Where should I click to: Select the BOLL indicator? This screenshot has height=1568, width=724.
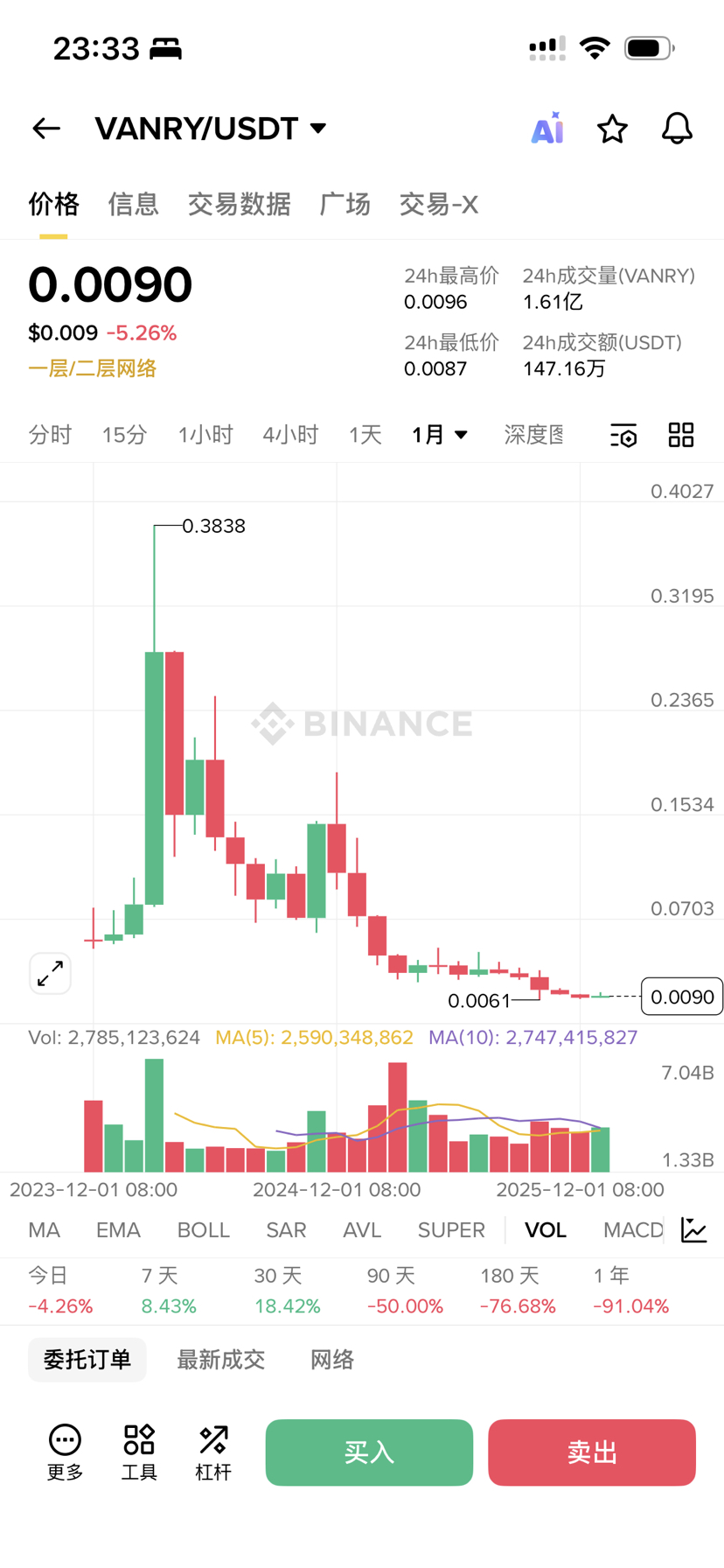(203, 1230)
